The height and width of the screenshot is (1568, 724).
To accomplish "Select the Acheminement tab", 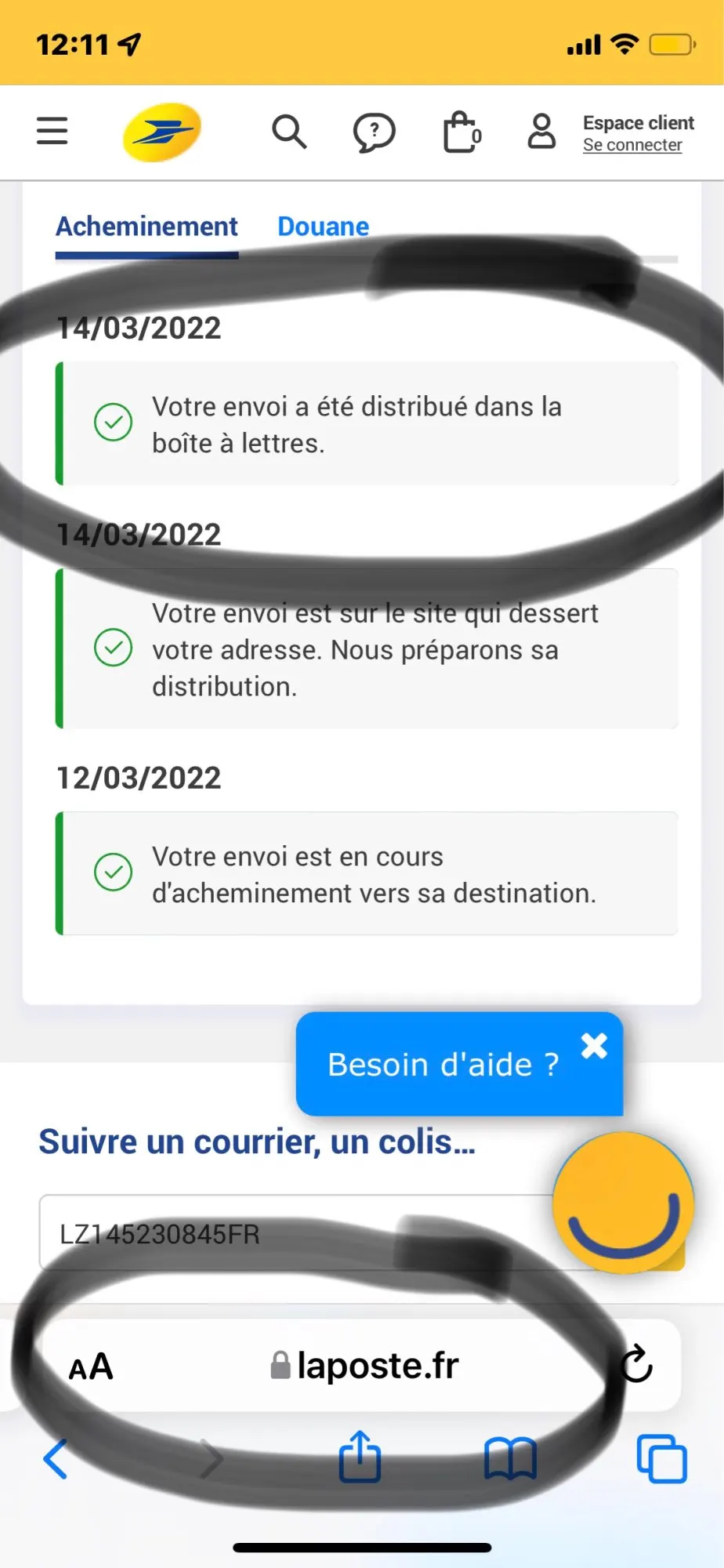I will pos(147,227).
